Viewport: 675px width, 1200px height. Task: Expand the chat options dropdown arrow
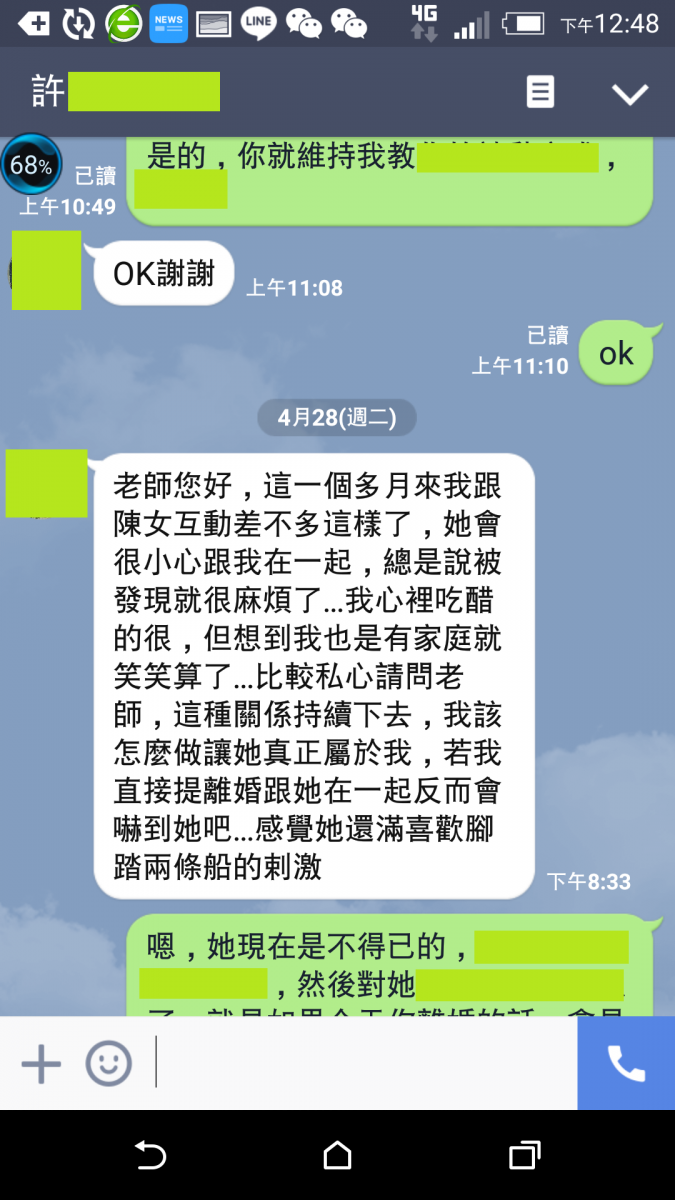coord(630,94)
